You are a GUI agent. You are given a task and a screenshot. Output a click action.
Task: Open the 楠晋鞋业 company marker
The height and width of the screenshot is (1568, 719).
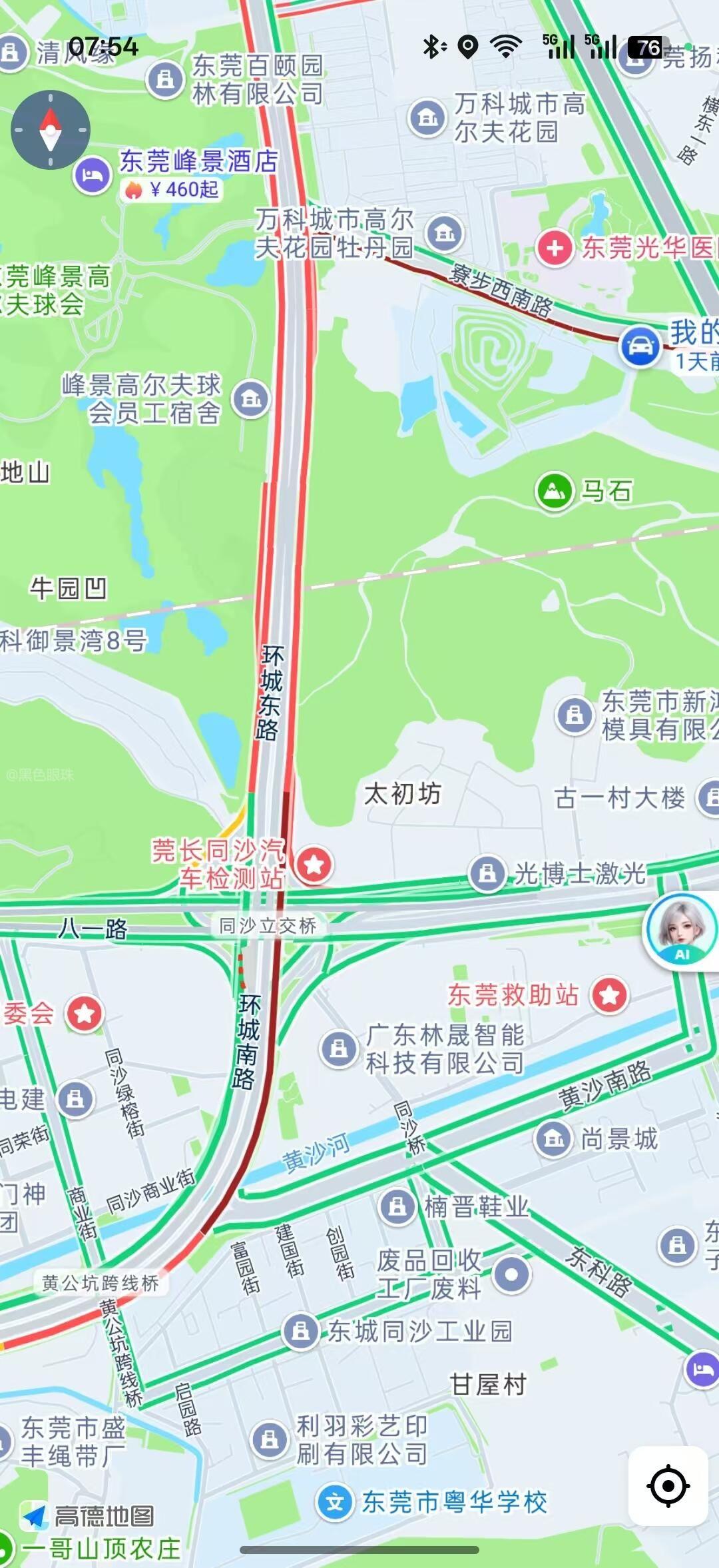coord(397,1206)
